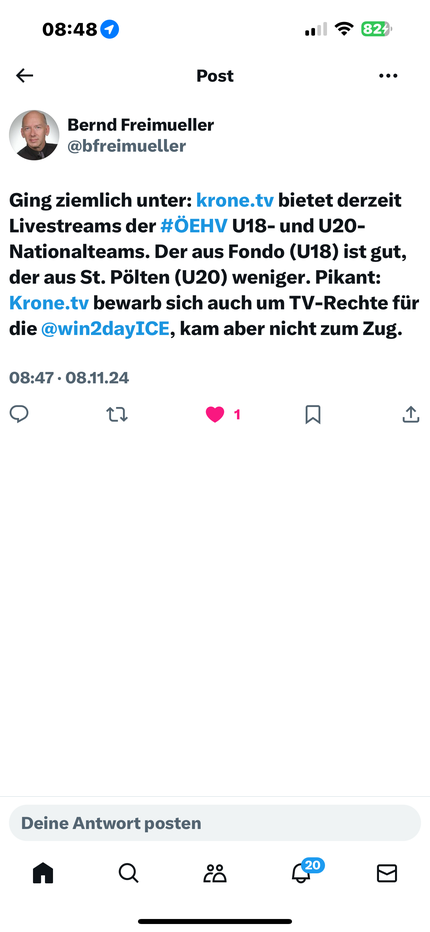This screenshot has width=430, height=932.
Task: Go back using the top-left arrow
Action: click(x=24, y=75)
